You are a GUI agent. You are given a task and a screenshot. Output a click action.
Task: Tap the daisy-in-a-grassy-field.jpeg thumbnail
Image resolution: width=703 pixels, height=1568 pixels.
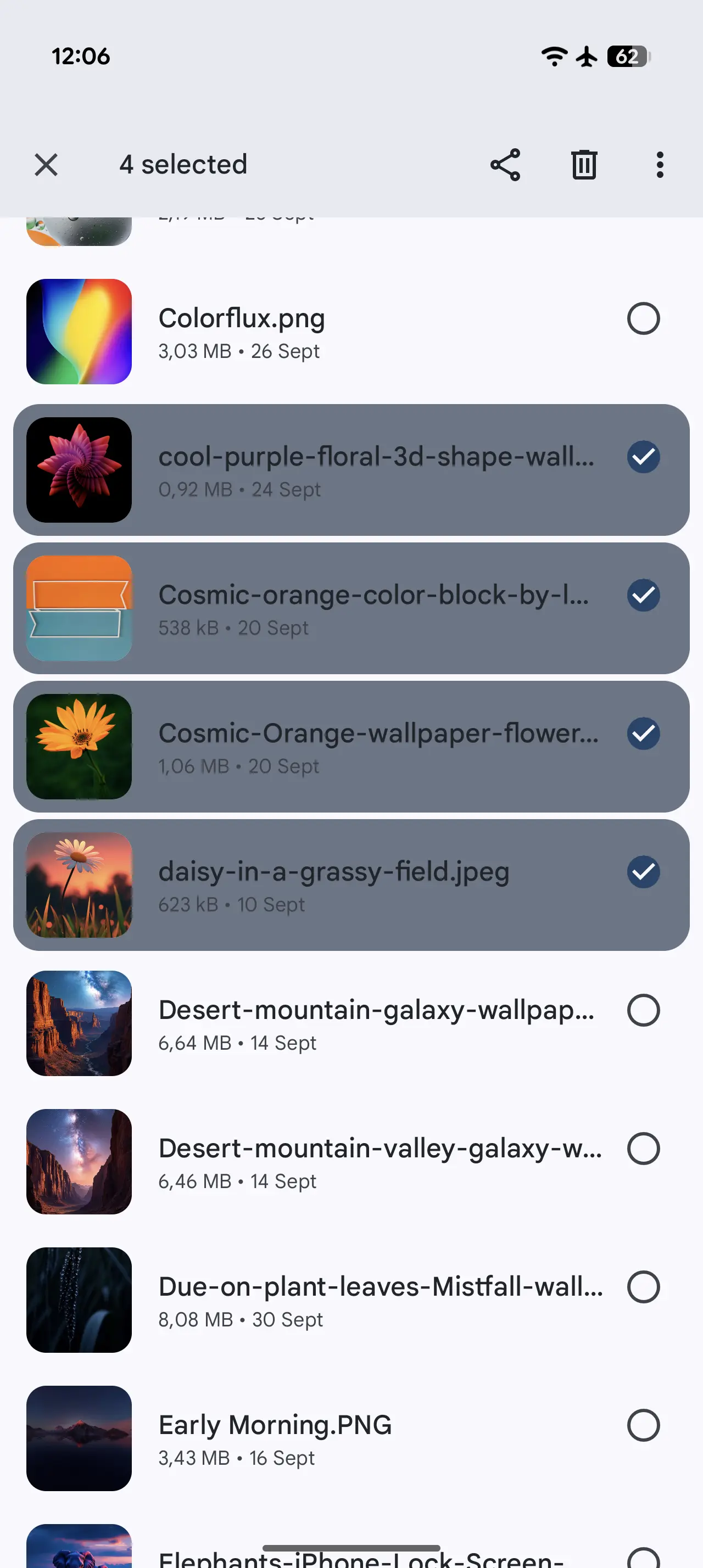pyautogui.click(x=79, y=884)
